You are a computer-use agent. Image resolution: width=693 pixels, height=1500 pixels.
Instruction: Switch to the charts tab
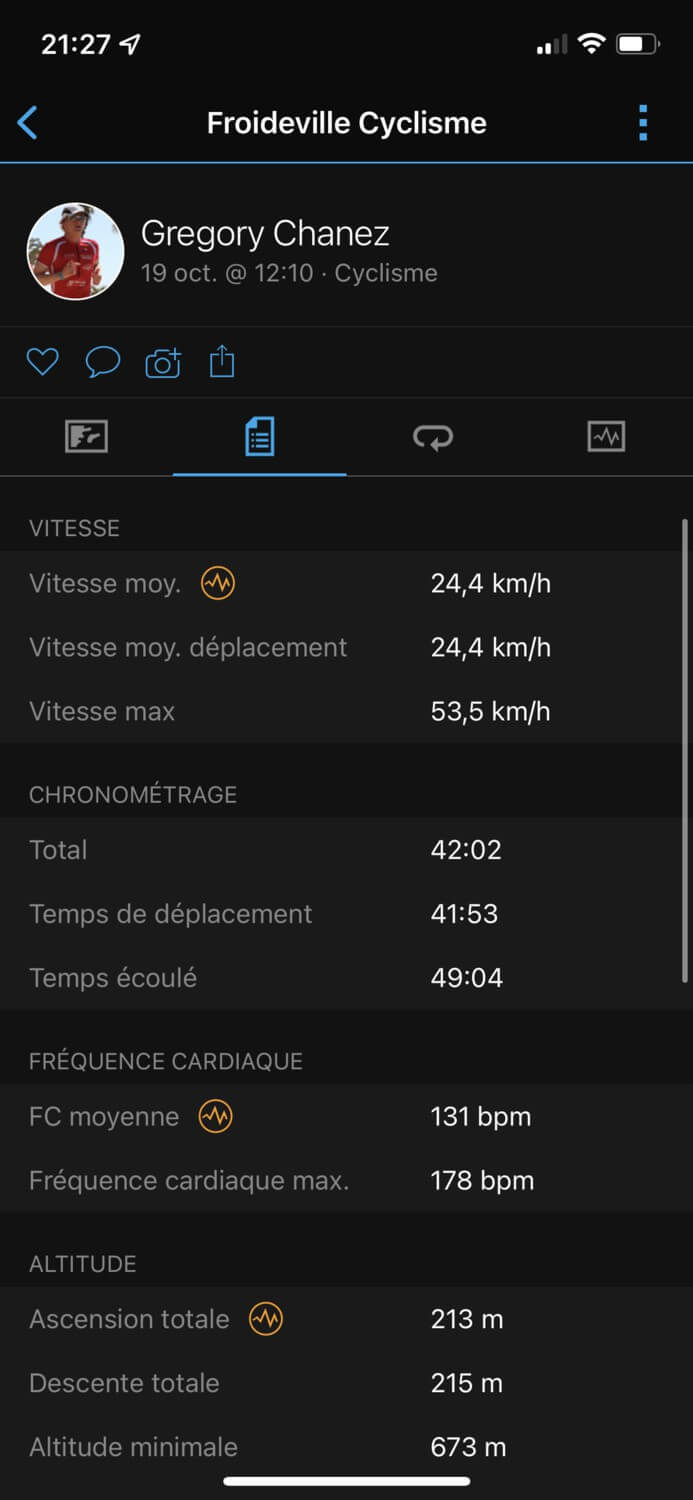pos(606,437)
